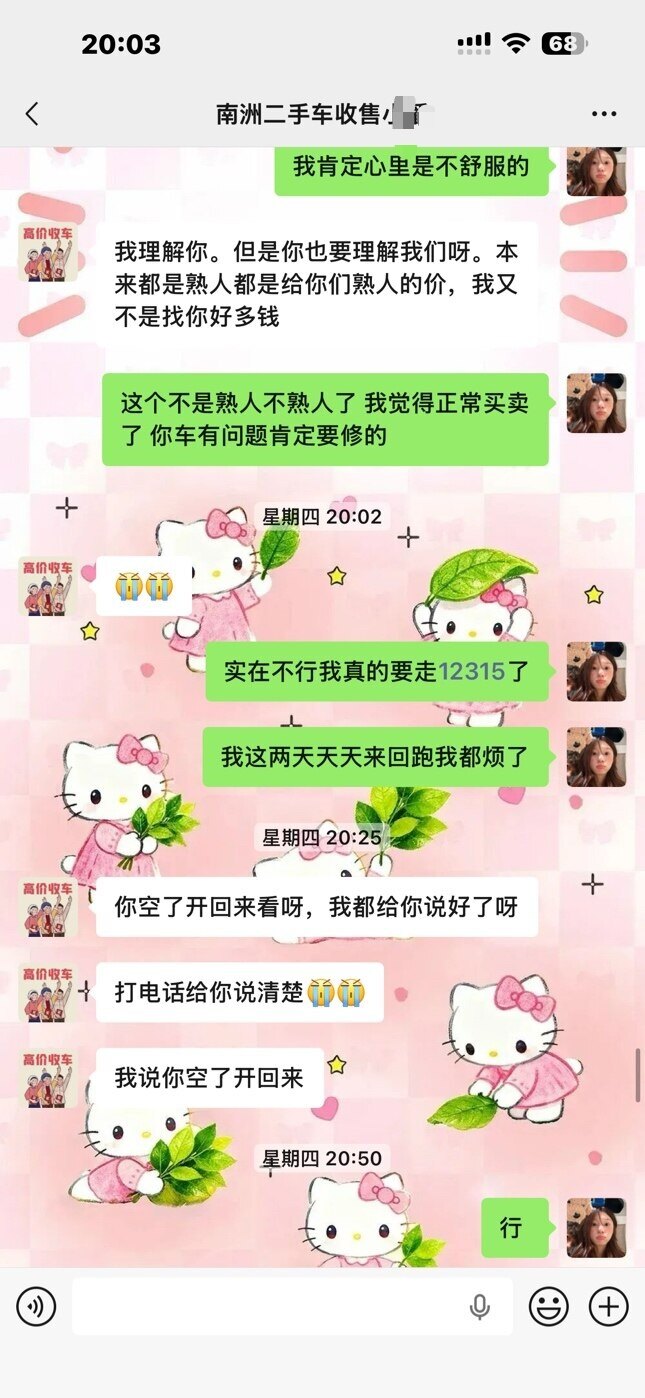Open sender avatar beside 打电话给你说清楚
Image resolution: width=645 pixels, height=1398 pixels.
48,992
